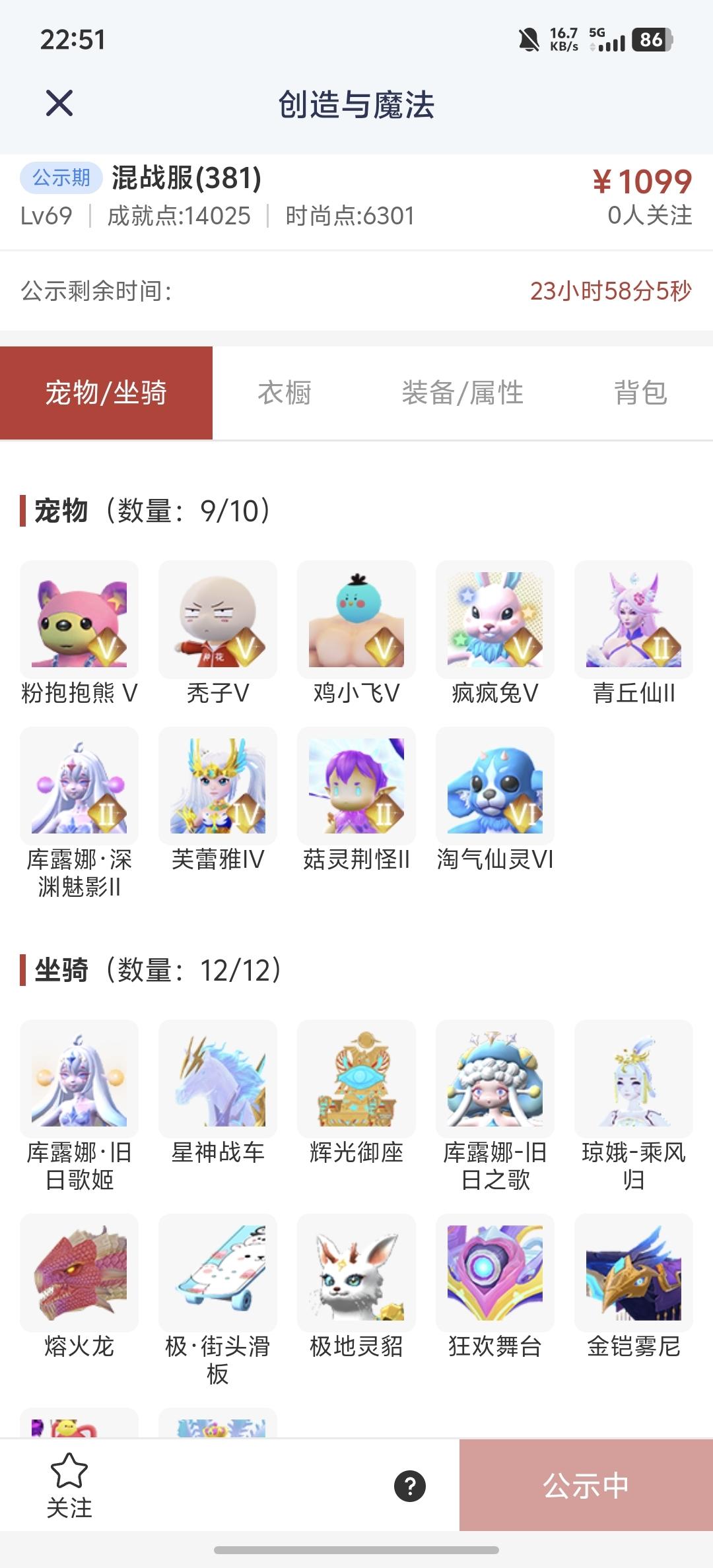This screenshot has width=713, height=1568.
Task: Tap the 金铠雾尼 mount tile
Action: click(x=634, y=1273)
